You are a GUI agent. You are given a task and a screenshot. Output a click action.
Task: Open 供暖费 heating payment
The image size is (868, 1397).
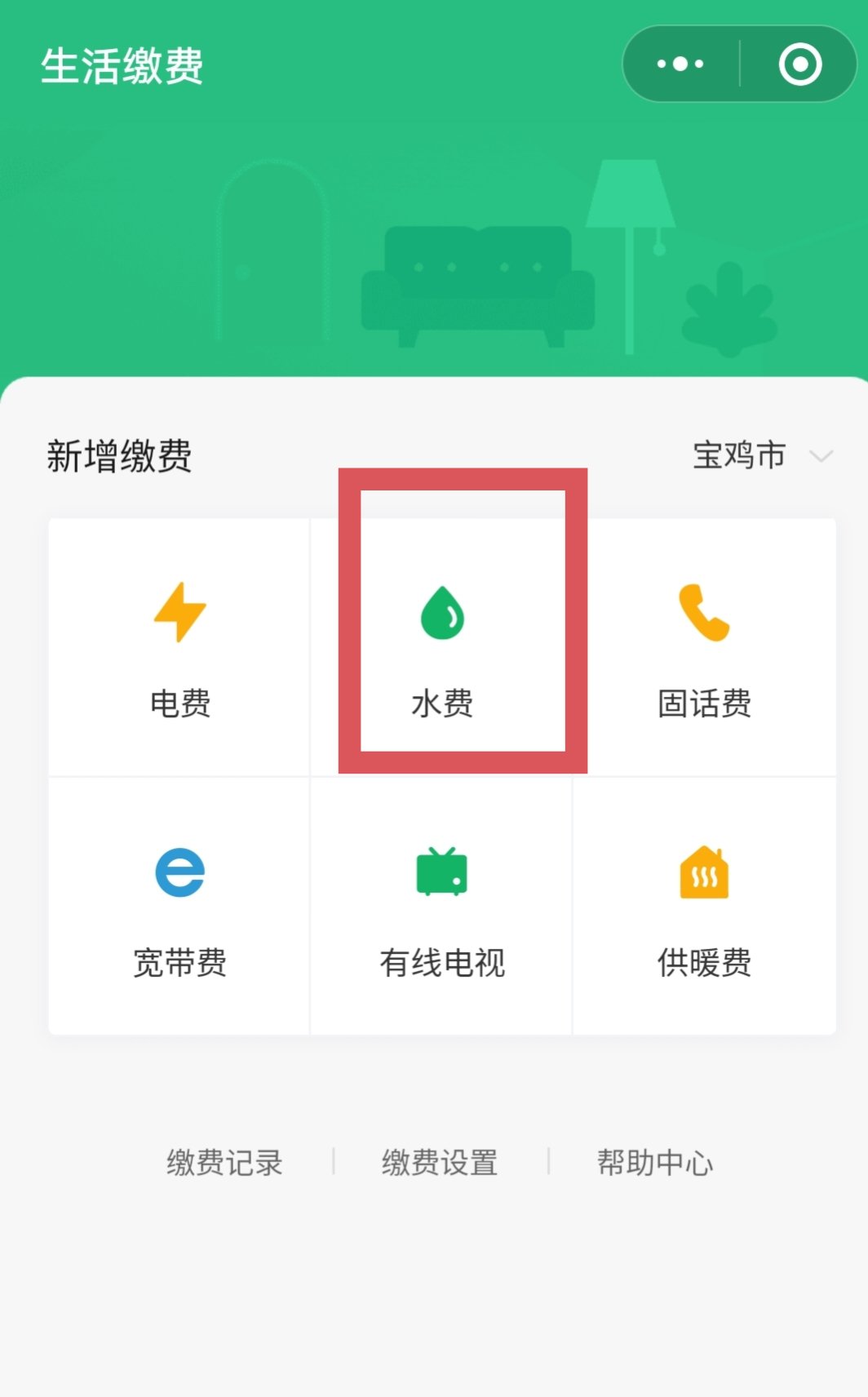(704, 907)
